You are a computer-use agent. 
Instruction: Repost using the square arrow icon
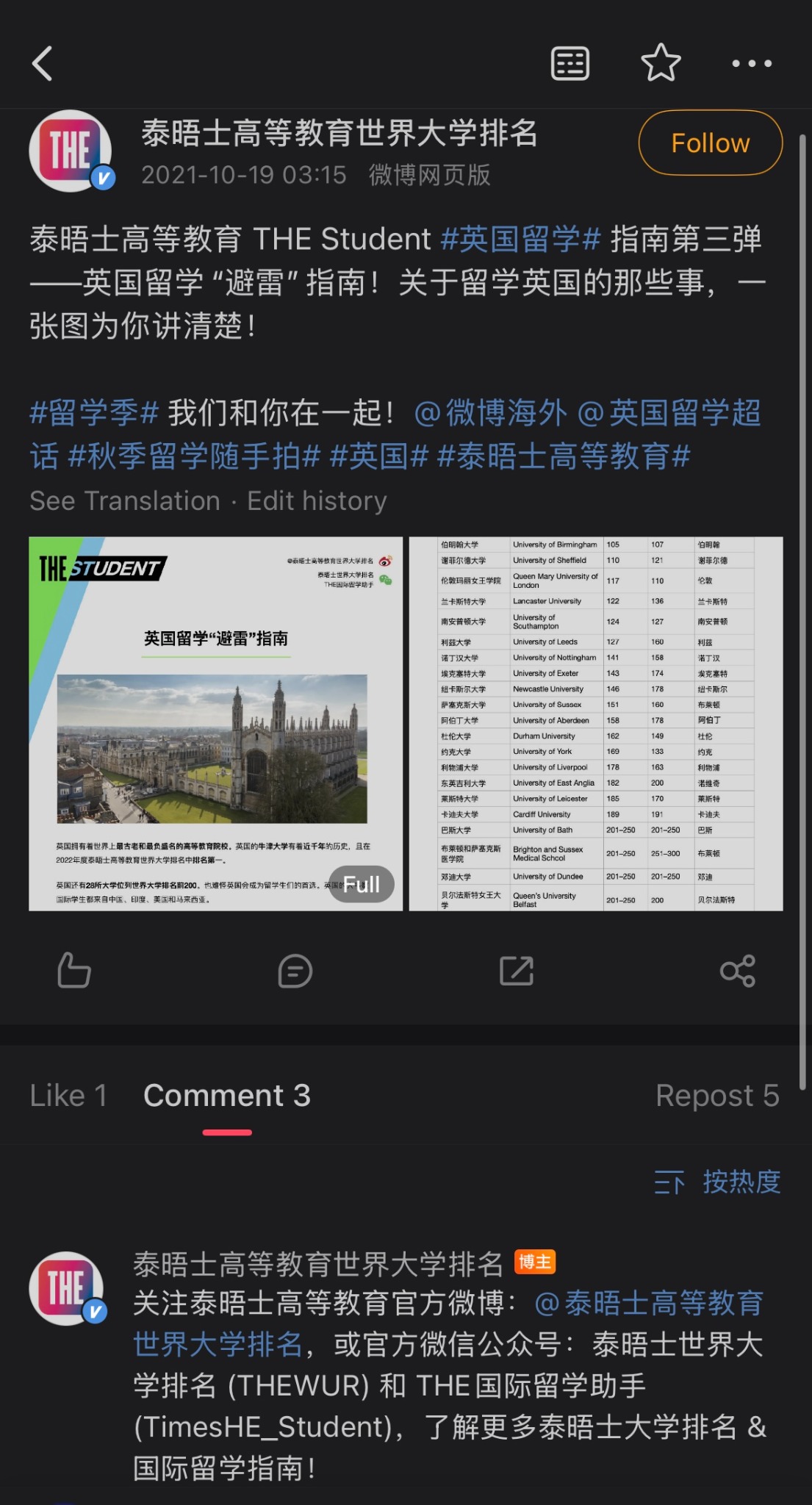pos(517,971)
